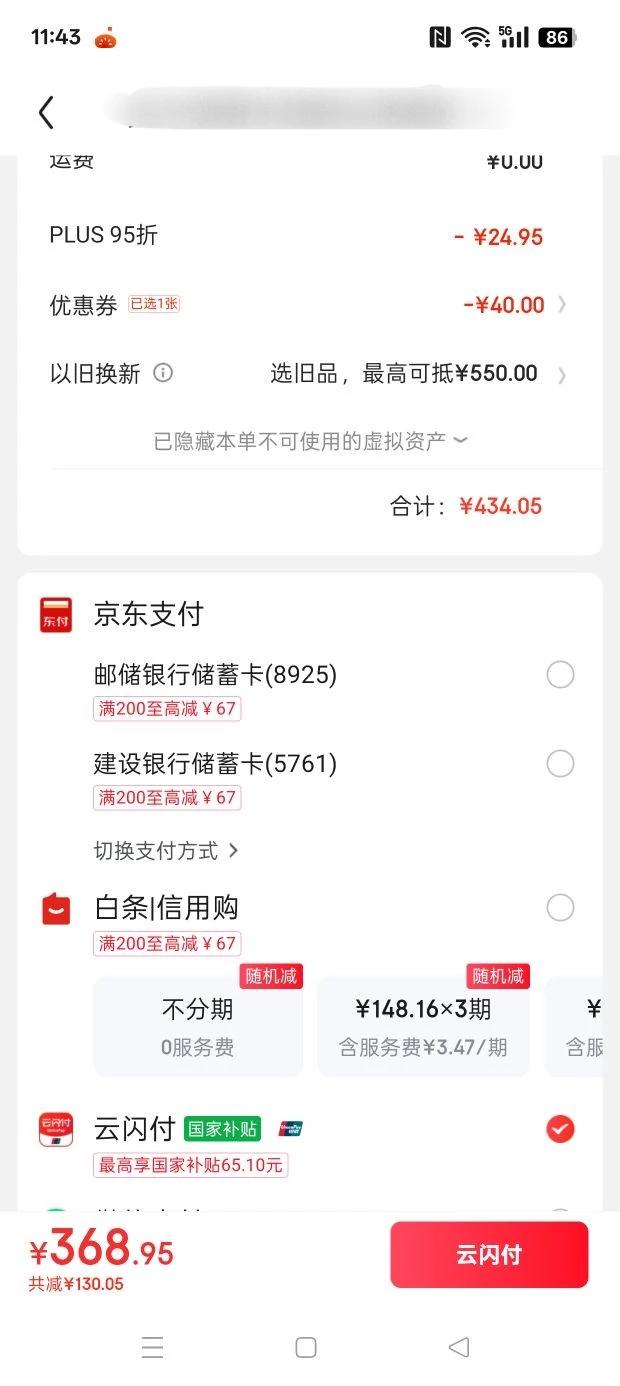This screenshot has width=620, height=1386.
Task: Choose the ¥148.16×3期 installment plan
Action: [423, 1026]
